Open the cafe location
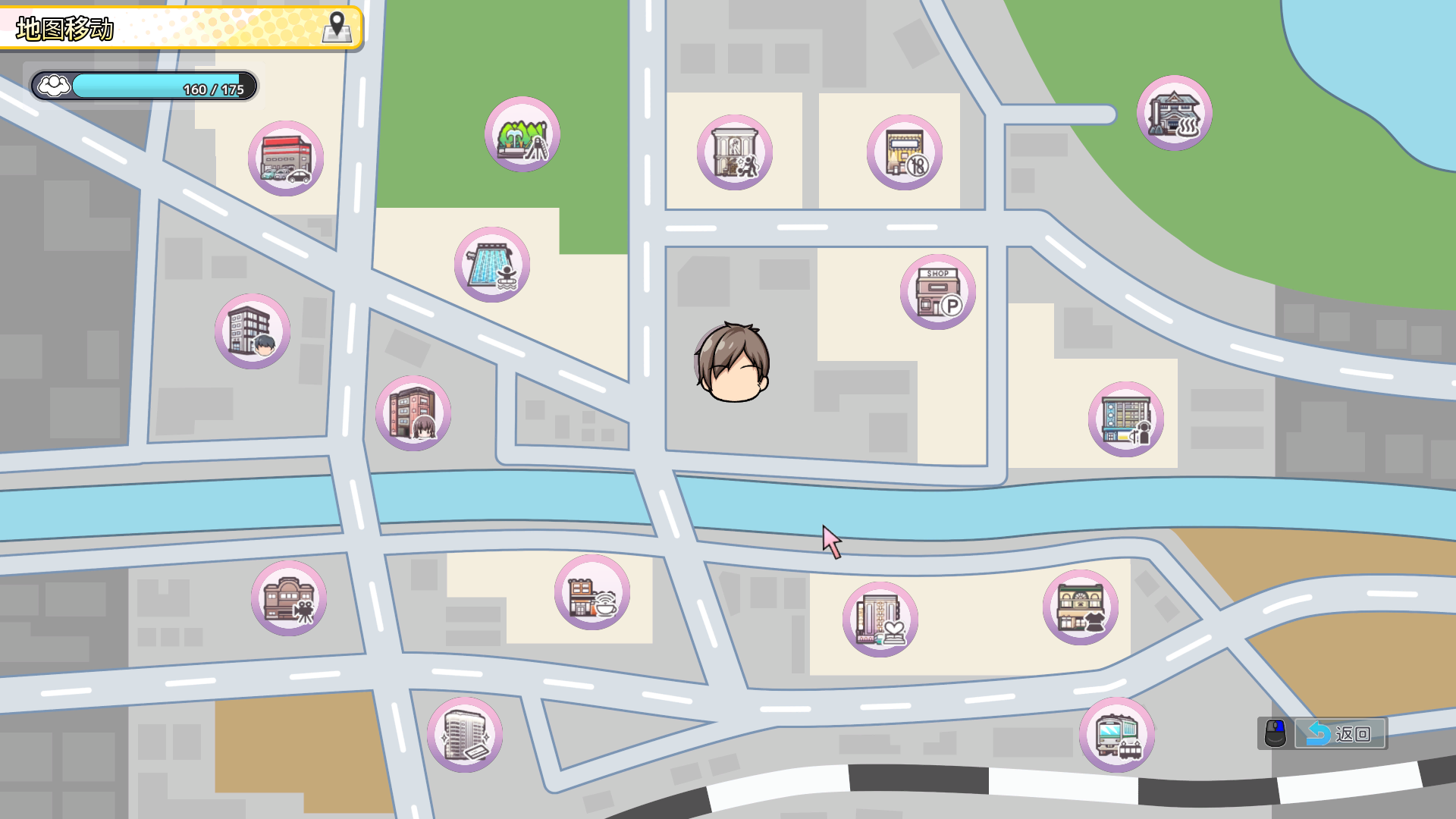This screenshot has width=1456, height=819. (x=592, y=592)
